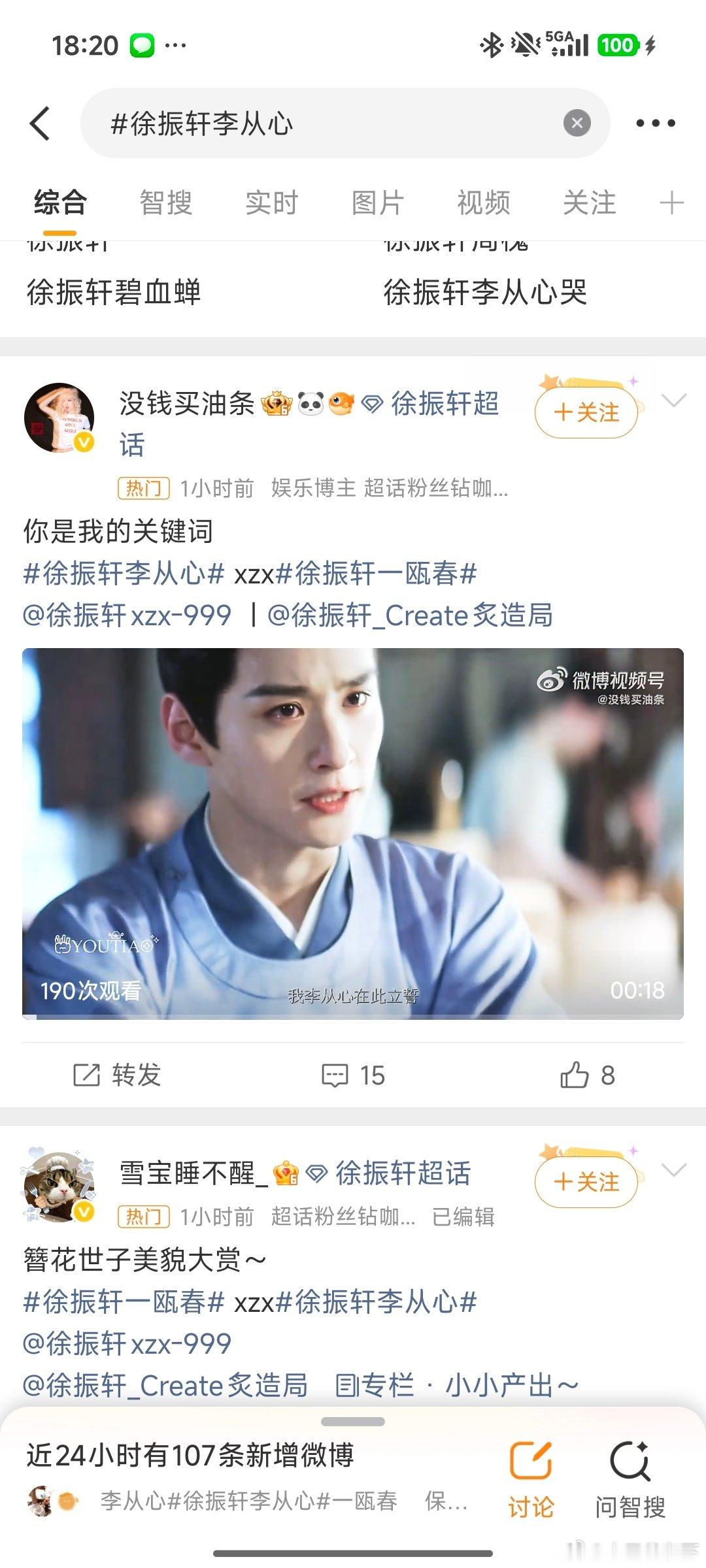The width and height of the screenshot is (706, 1568).
Task: Clear the search box text
Action: (577, 123)
